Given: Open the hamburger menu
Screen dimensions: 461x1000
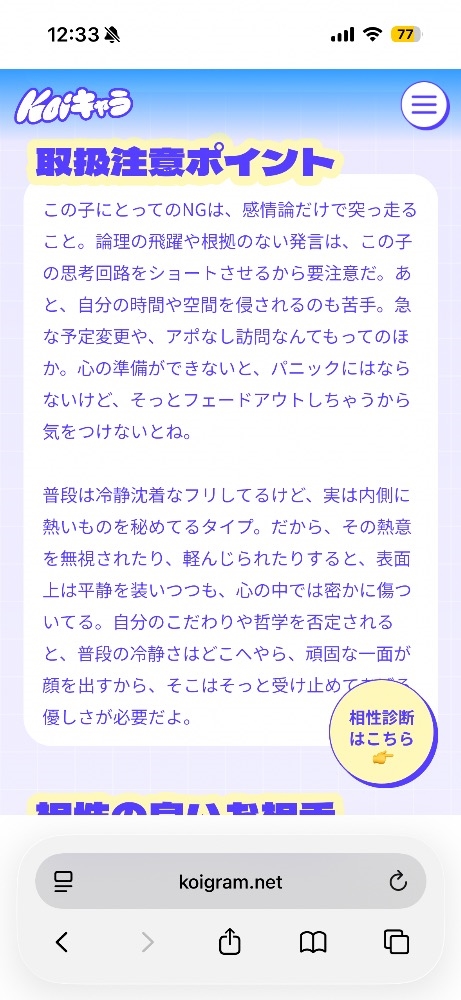Looking at the screenshot, I should [425, 105].
